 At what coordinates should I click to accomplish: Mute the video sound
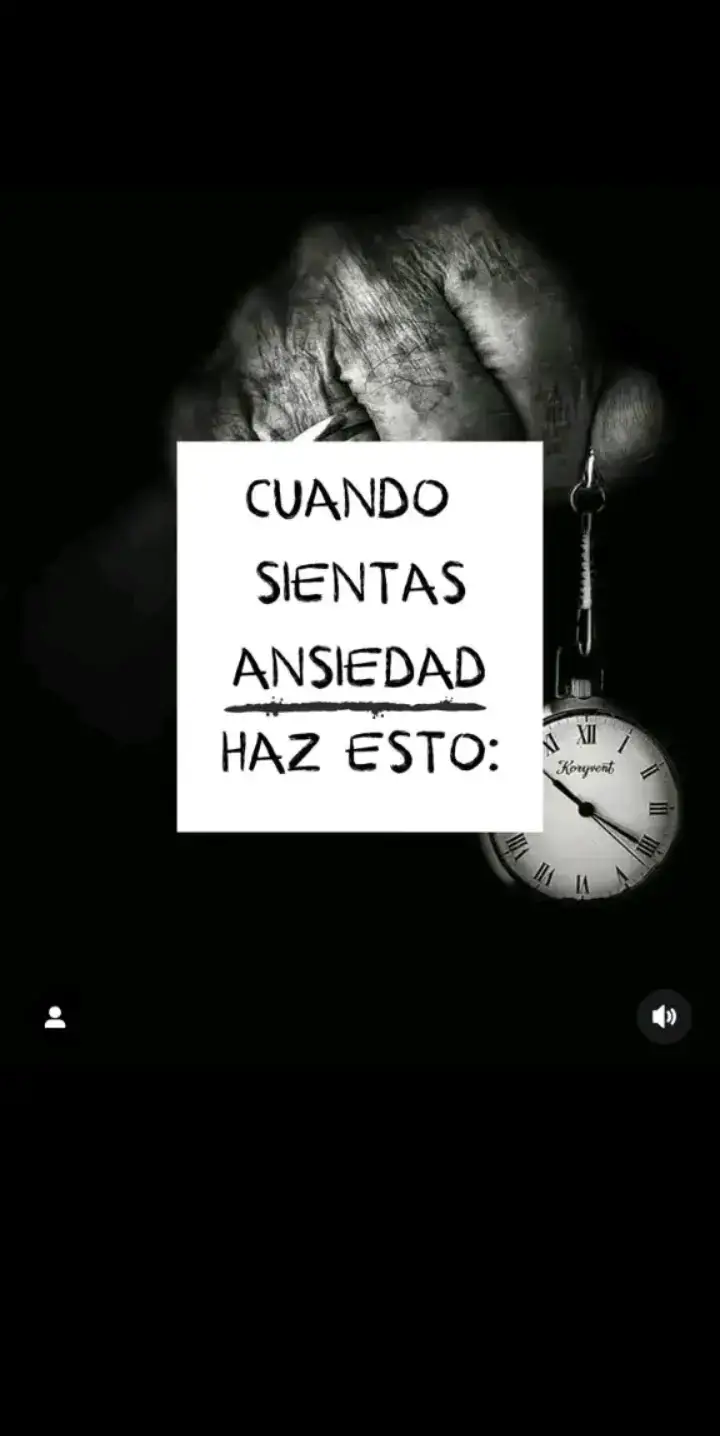(x=664, y=1017)
